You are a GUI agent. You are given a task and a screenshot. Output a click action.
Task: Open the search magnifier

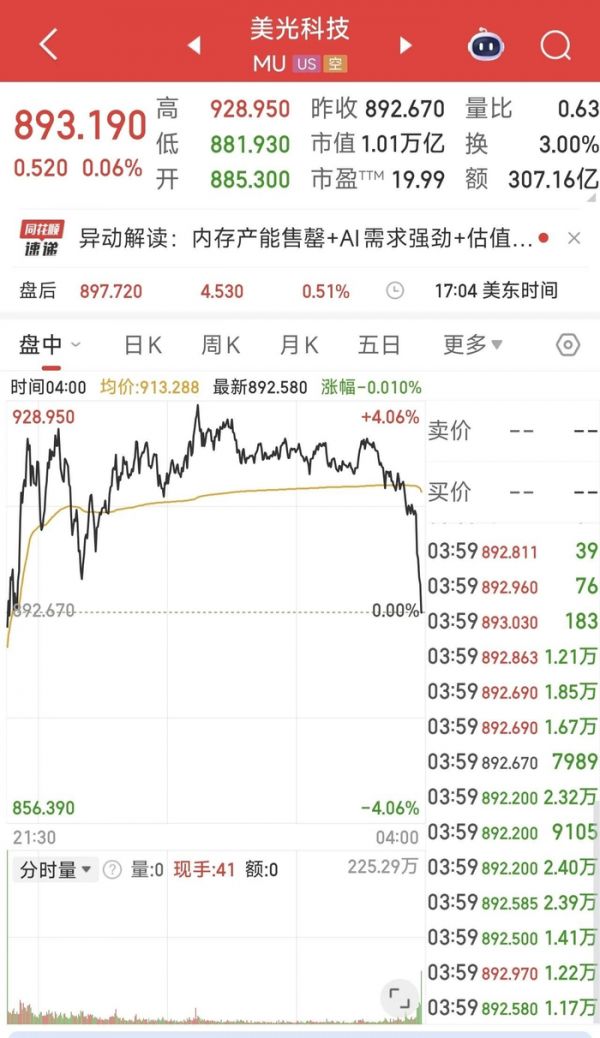coord(555,45)
